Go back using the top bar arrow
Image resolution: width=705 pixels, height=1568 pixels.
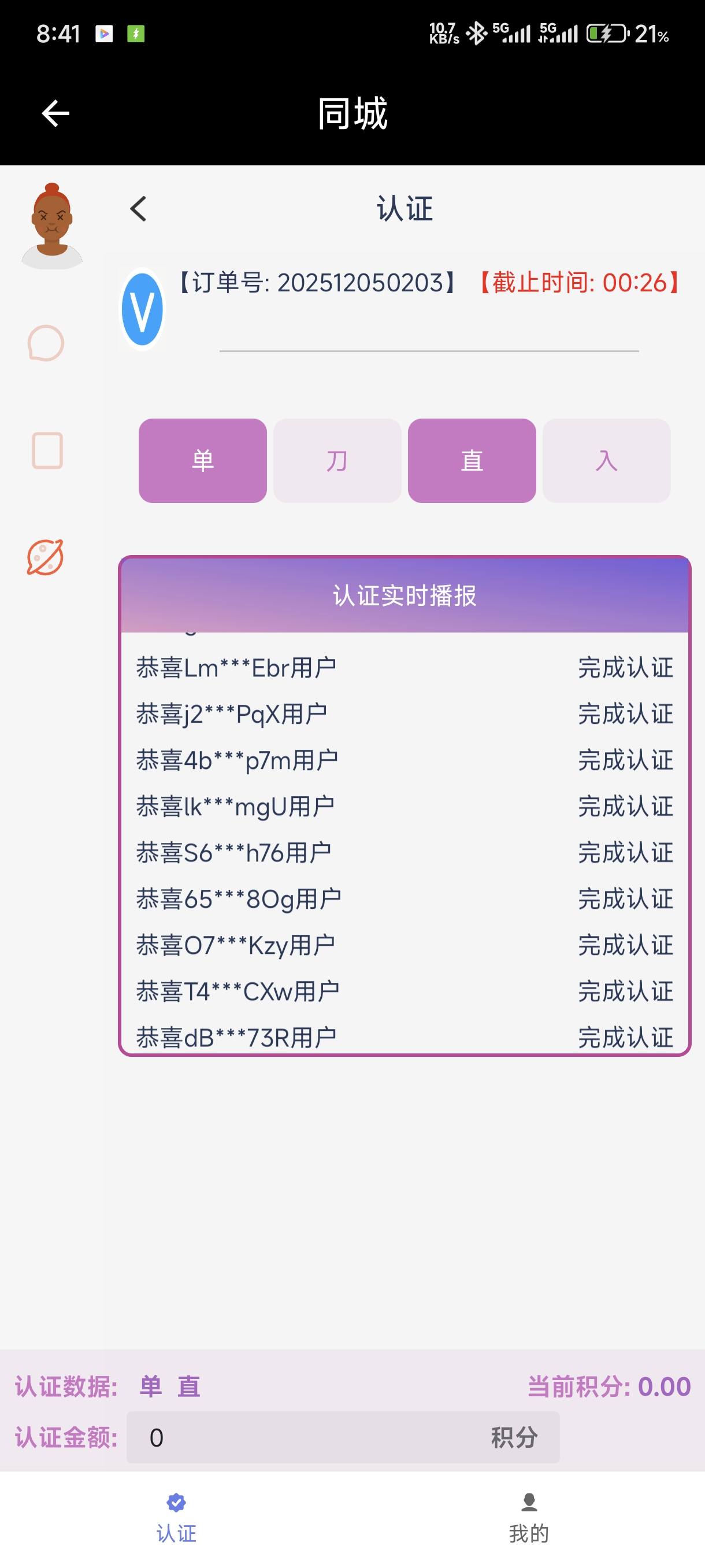[55, 113]
